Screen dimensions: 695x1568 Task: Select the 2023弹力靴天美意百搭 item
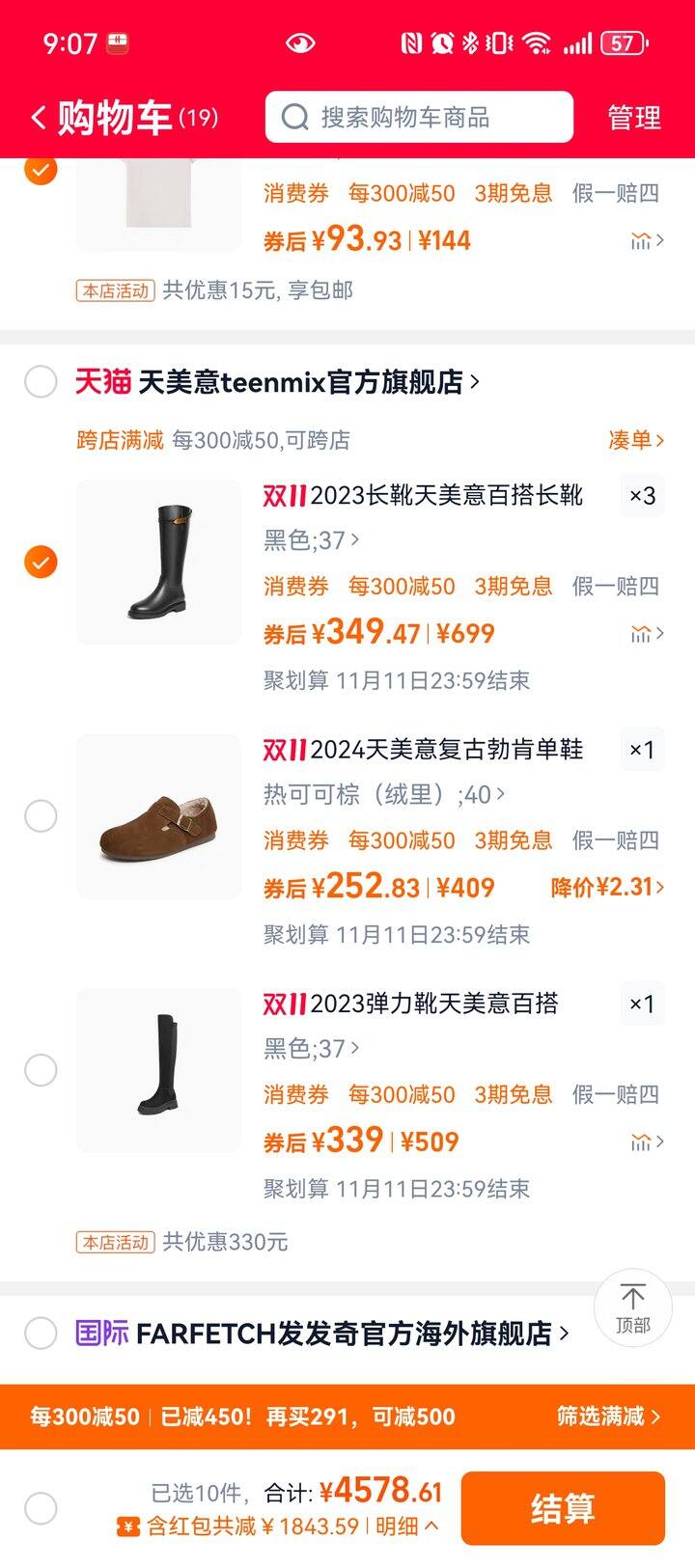click(41, 1070)
